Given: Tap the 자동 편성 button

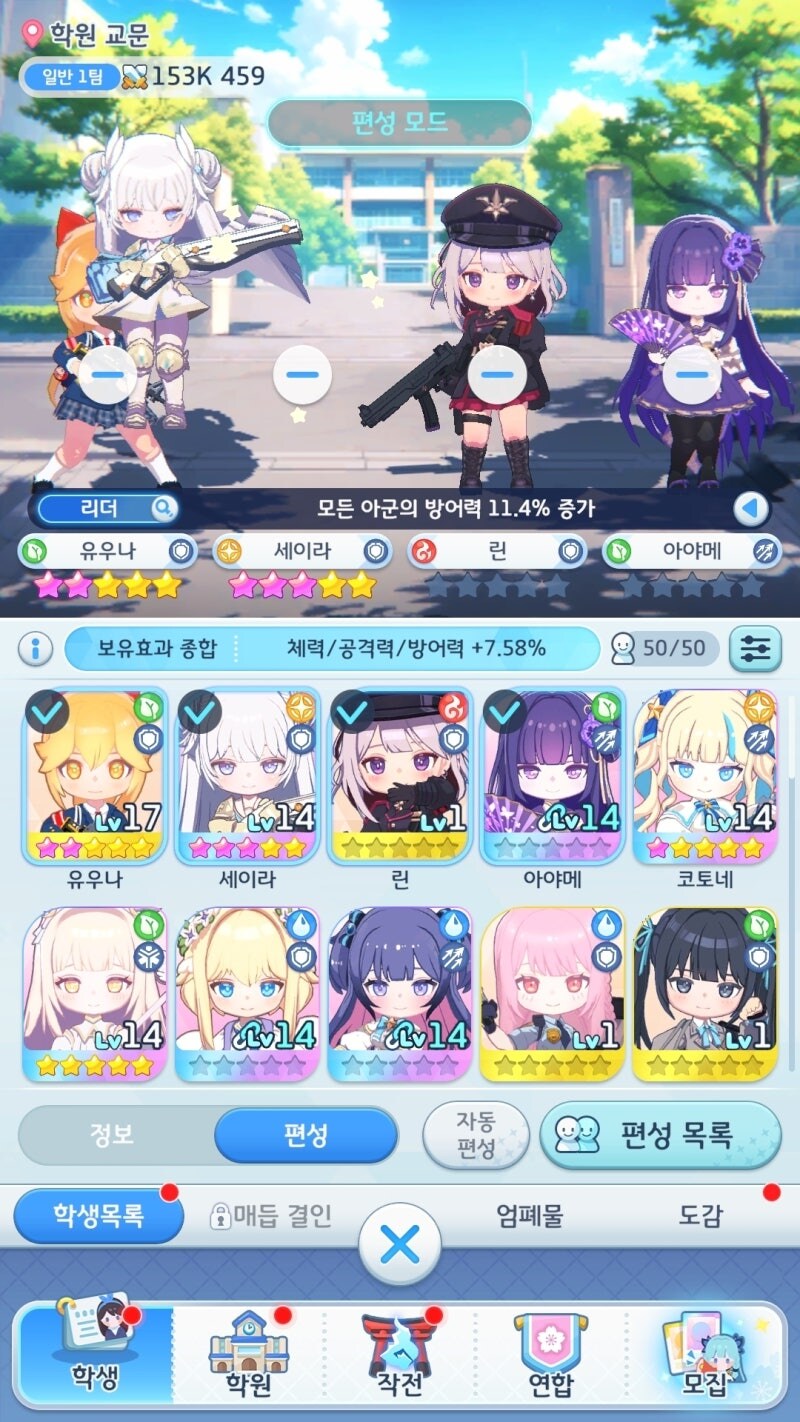Looking at the screenshot, I should coord(475,1135).
